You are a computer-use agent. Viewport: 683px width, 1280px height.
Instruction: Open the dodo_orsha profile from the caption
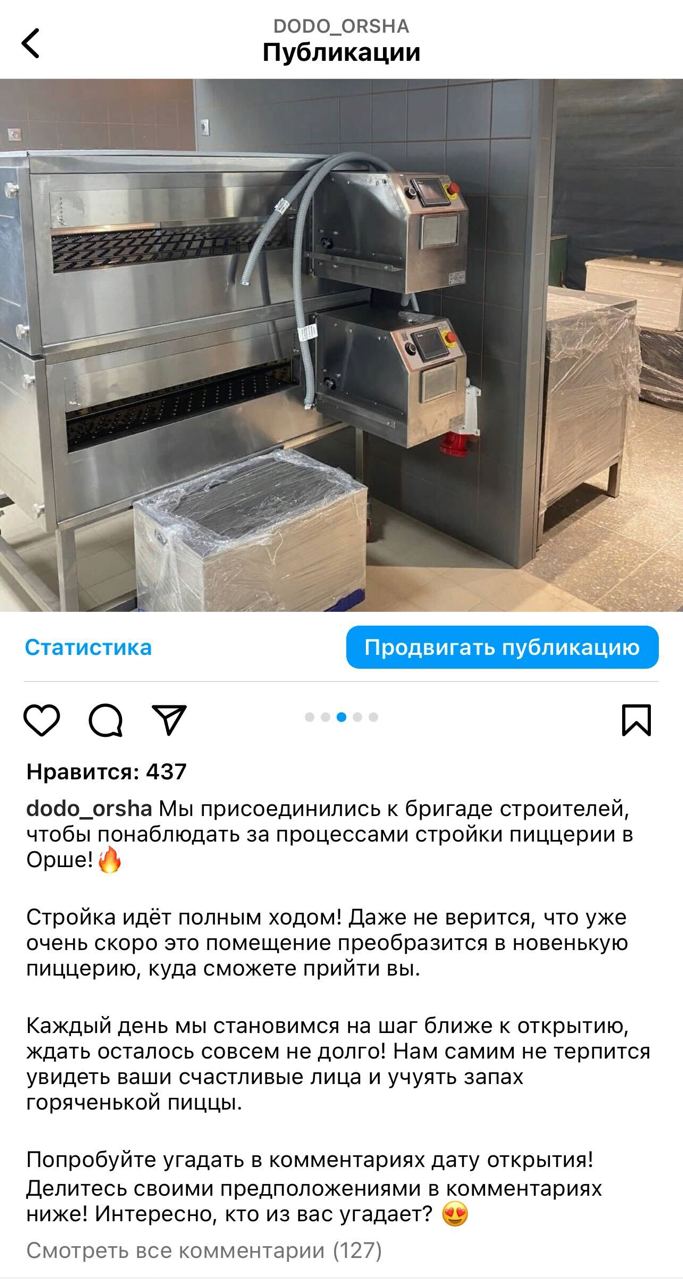(89, 807)
